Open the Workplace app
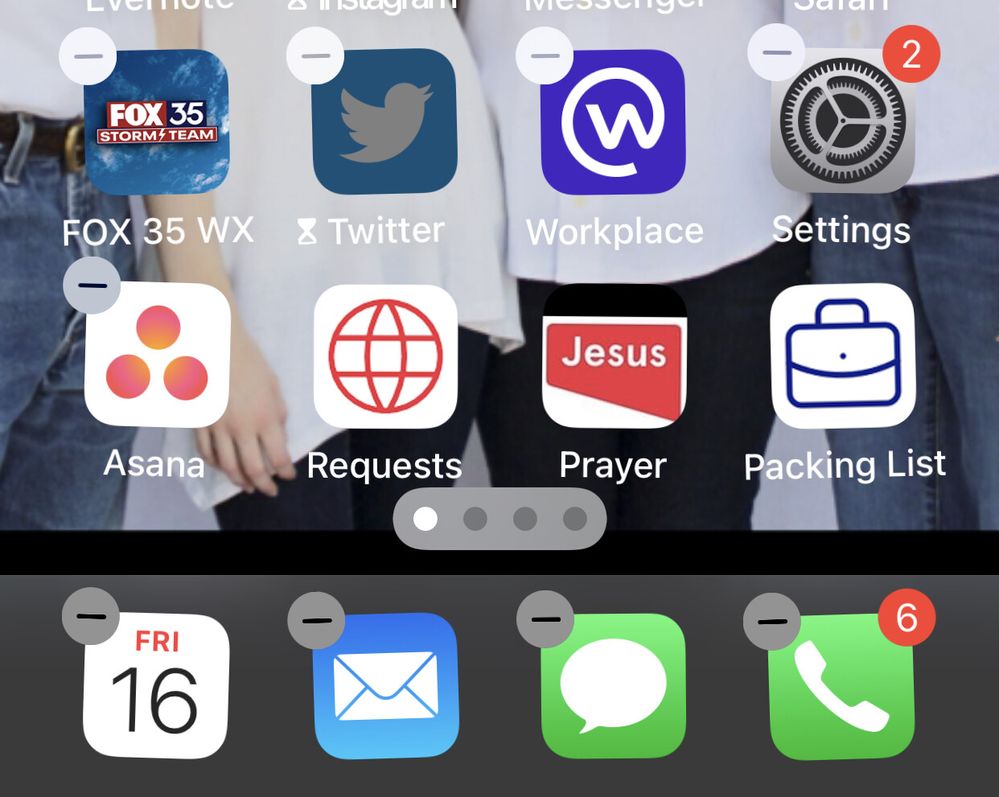The height and width of the screenshot is (797, 999). (x=613, y=122)
